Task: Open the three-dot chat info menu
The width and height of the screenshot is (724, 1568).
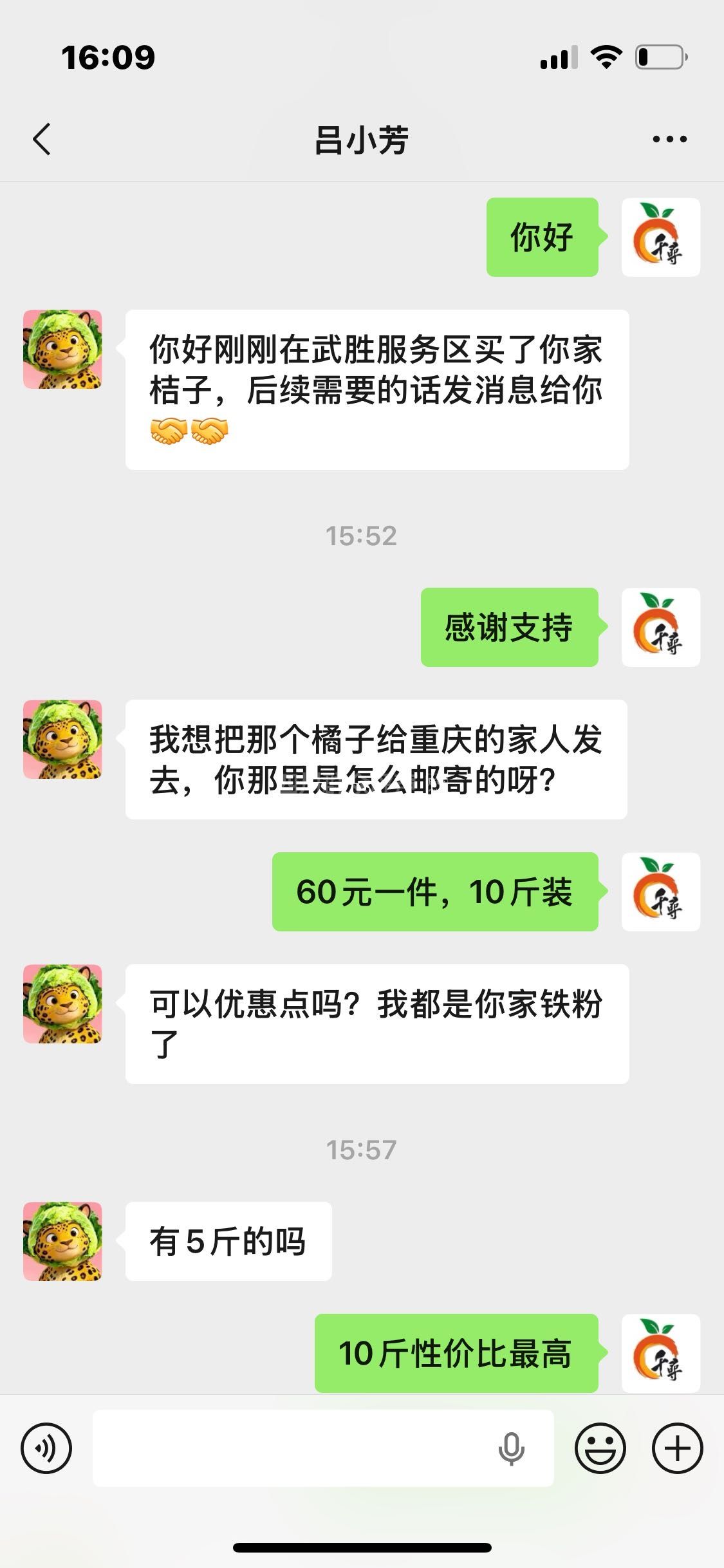Action: pyautogui.click(x=669, y=139)
